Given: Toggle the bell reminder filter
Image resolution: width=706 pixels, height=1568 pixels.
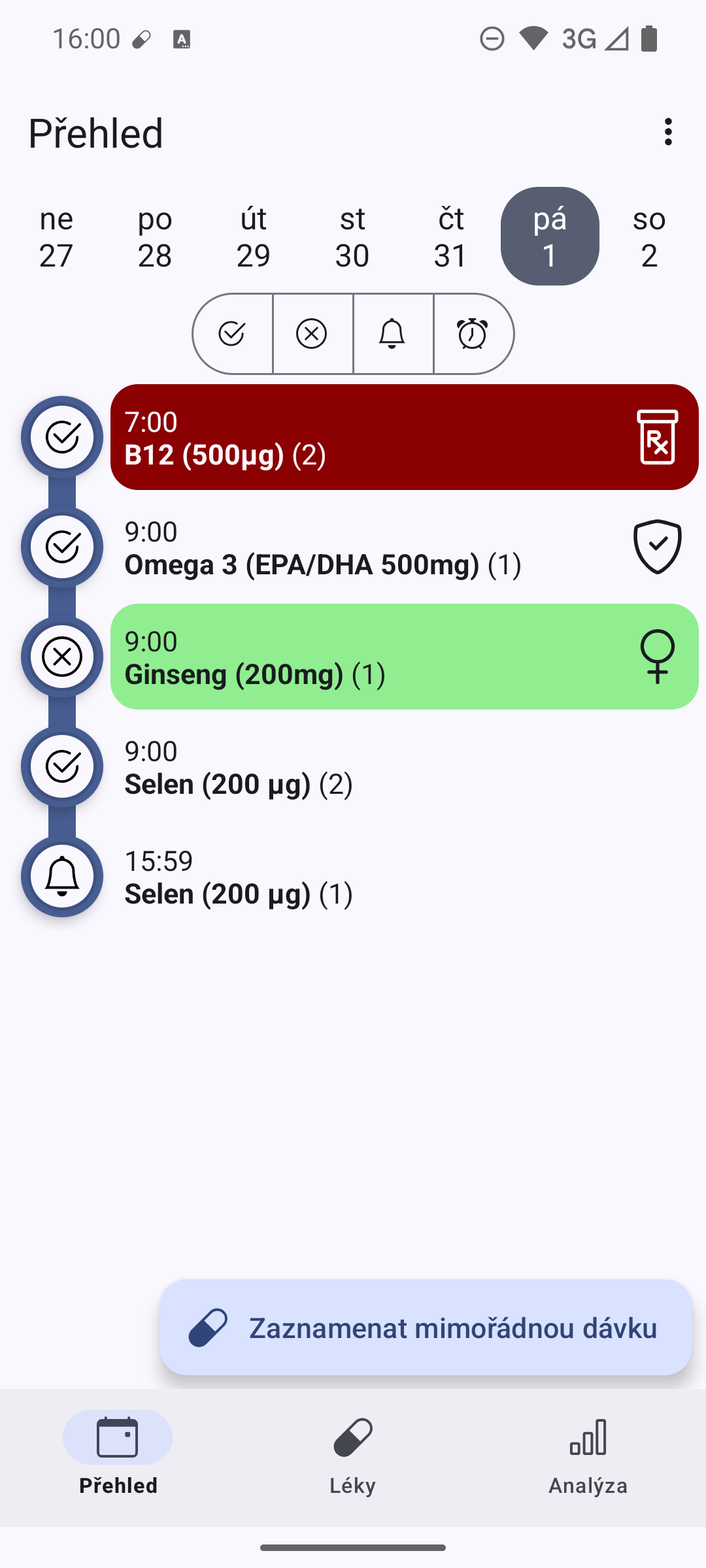Looking at the screenshot, I should click(393, 334).
